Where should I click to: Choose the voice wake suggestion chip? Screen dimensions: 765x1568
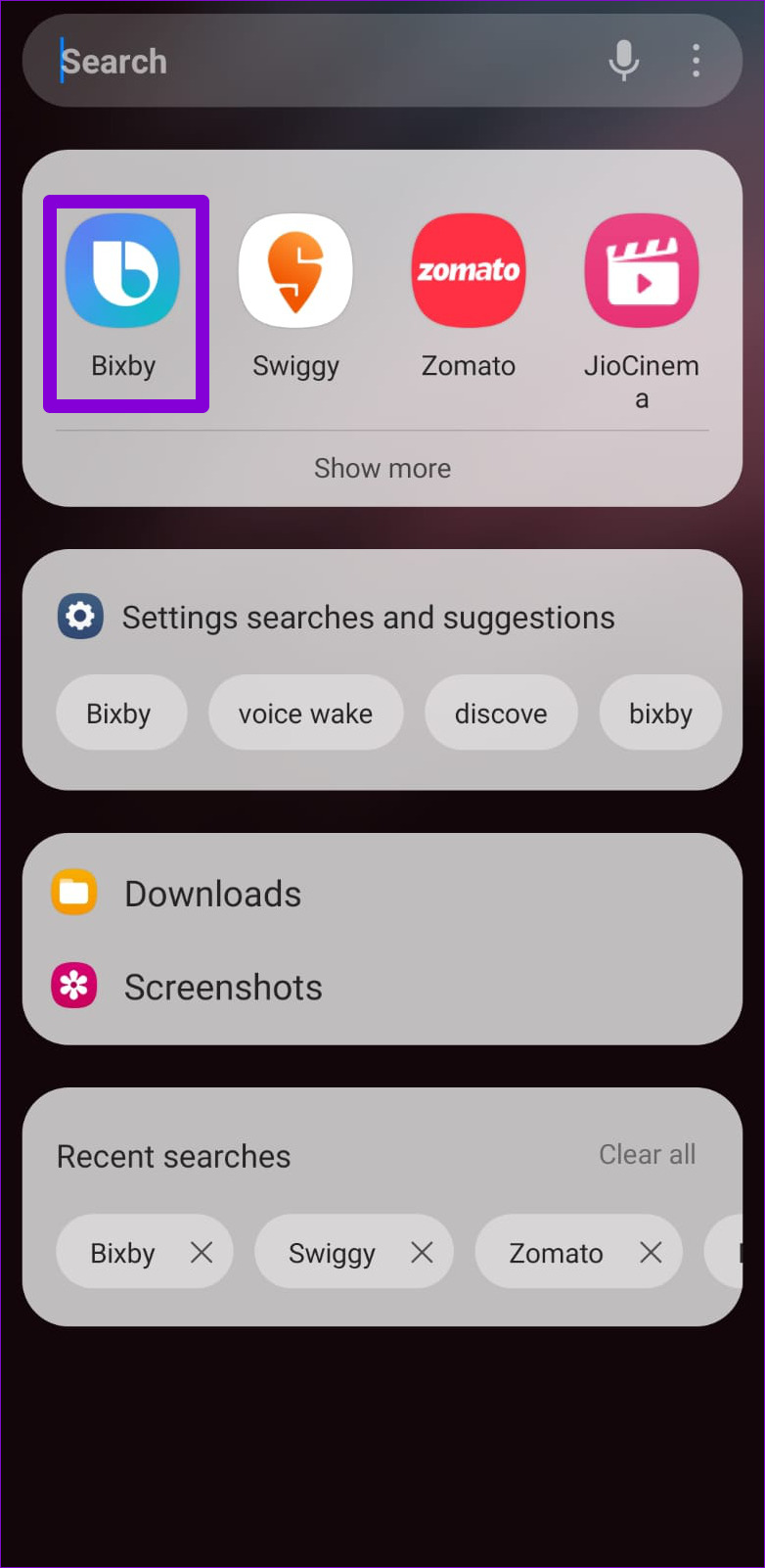[x=305, y=714]
